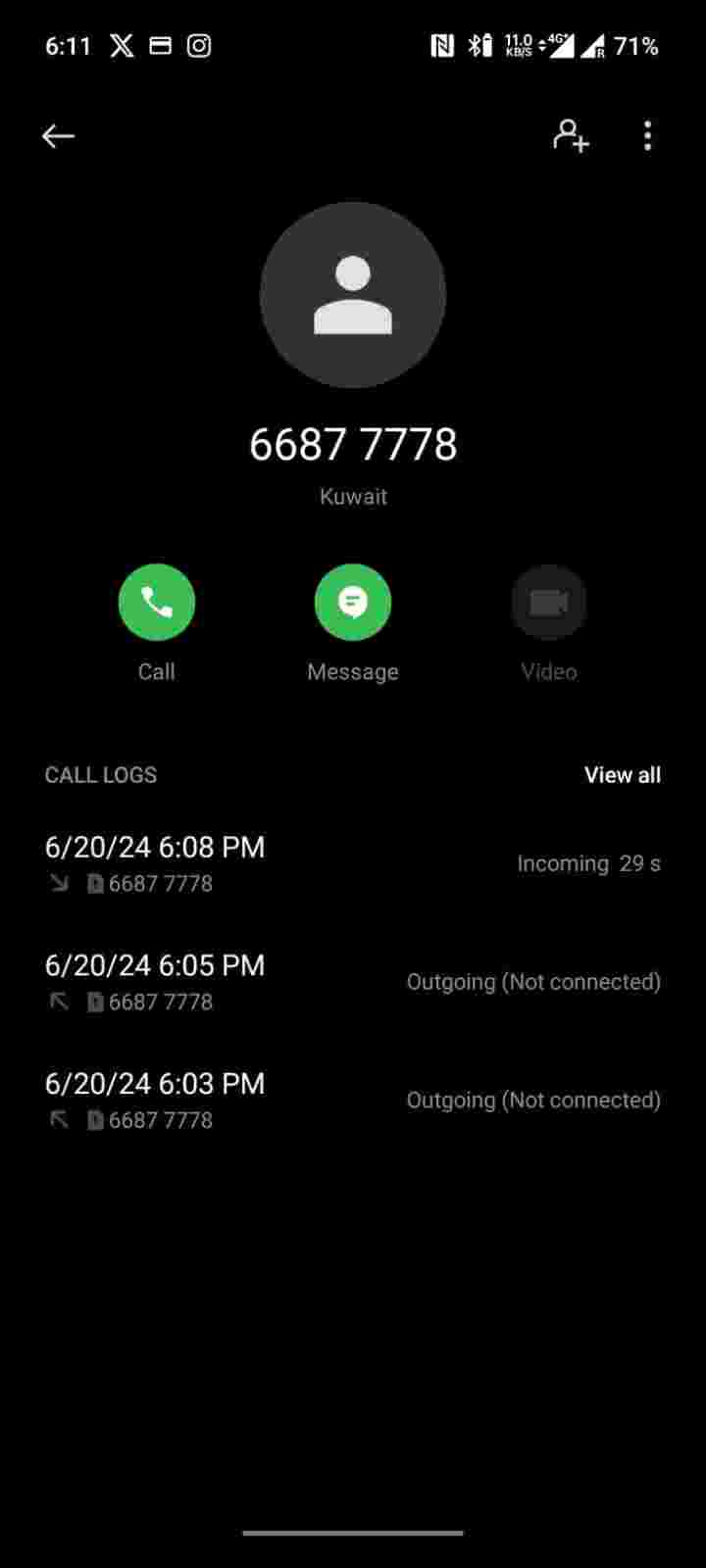Open the 6:05 PM outgoing call entry

click(x=353, y=982)
